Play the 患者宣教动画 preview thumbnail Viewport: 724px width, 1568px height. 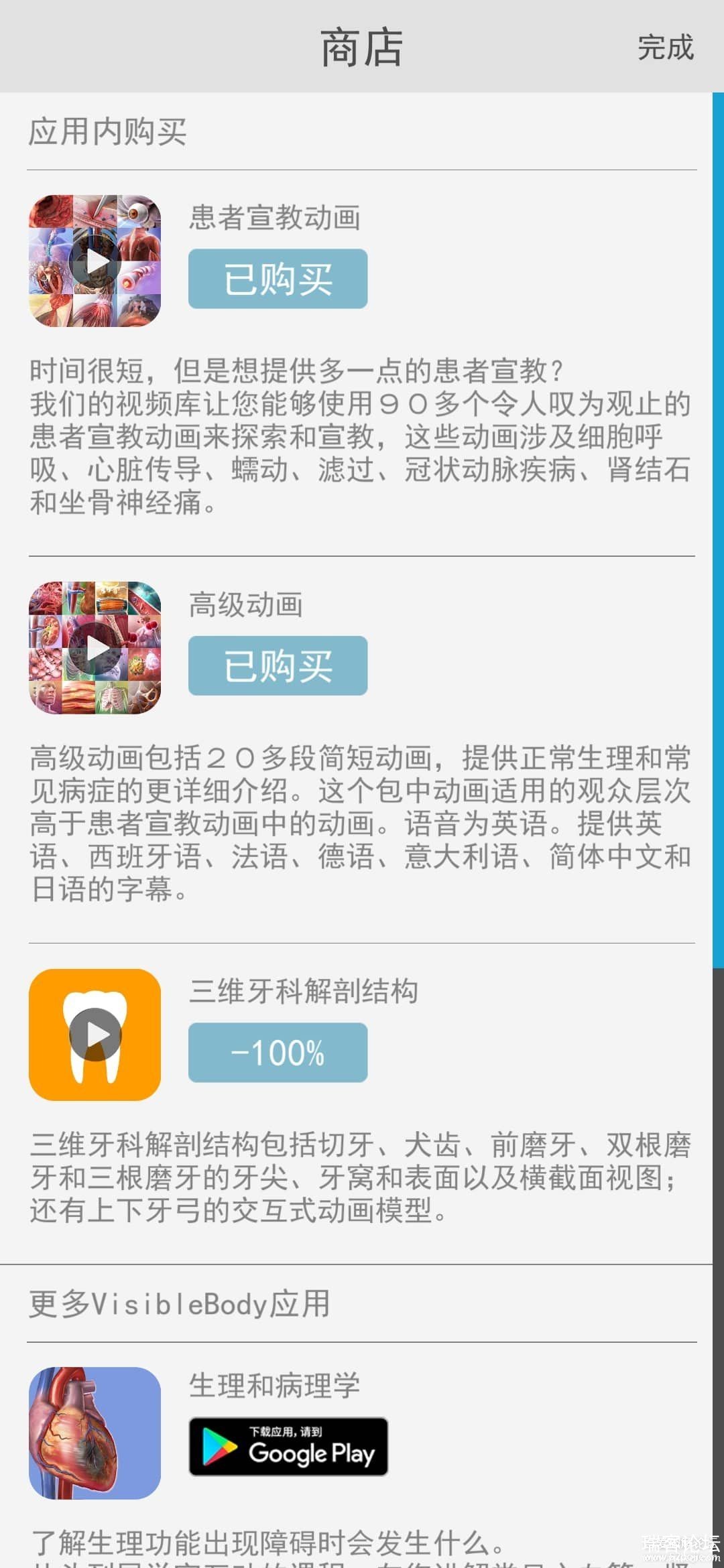(x=95, y=261)
